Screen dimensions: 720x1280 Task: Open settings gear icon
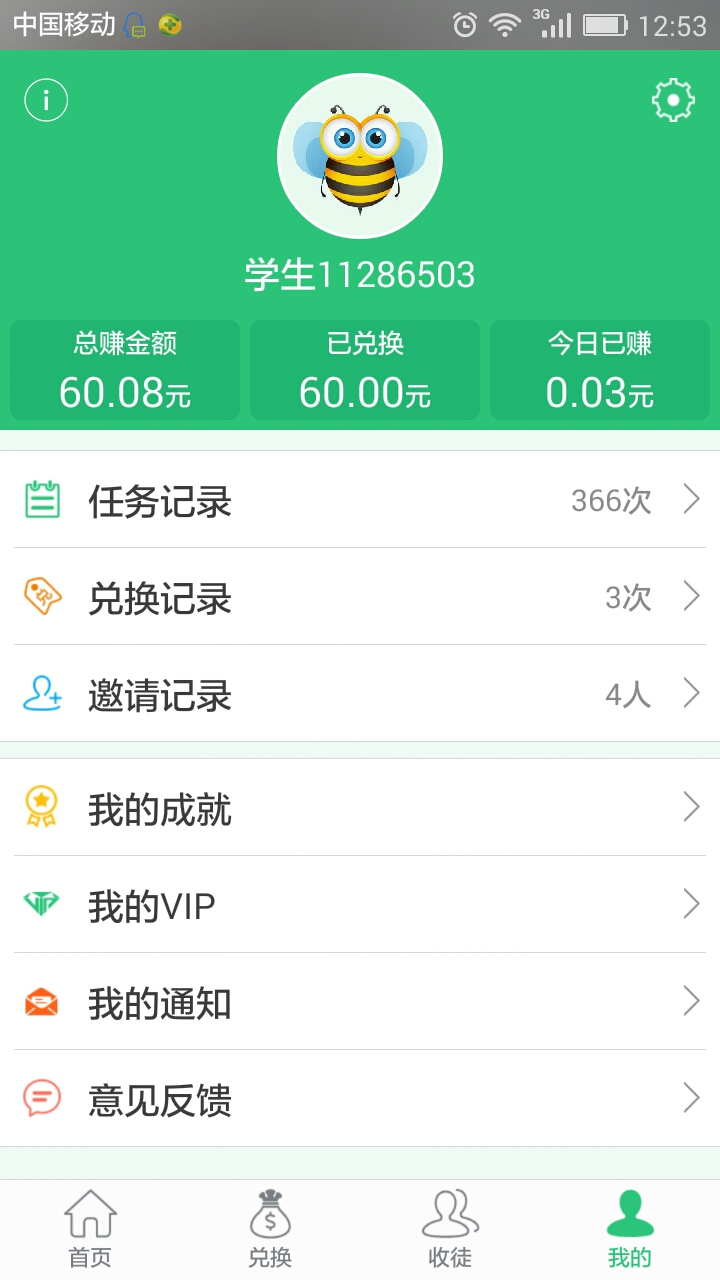673,101
